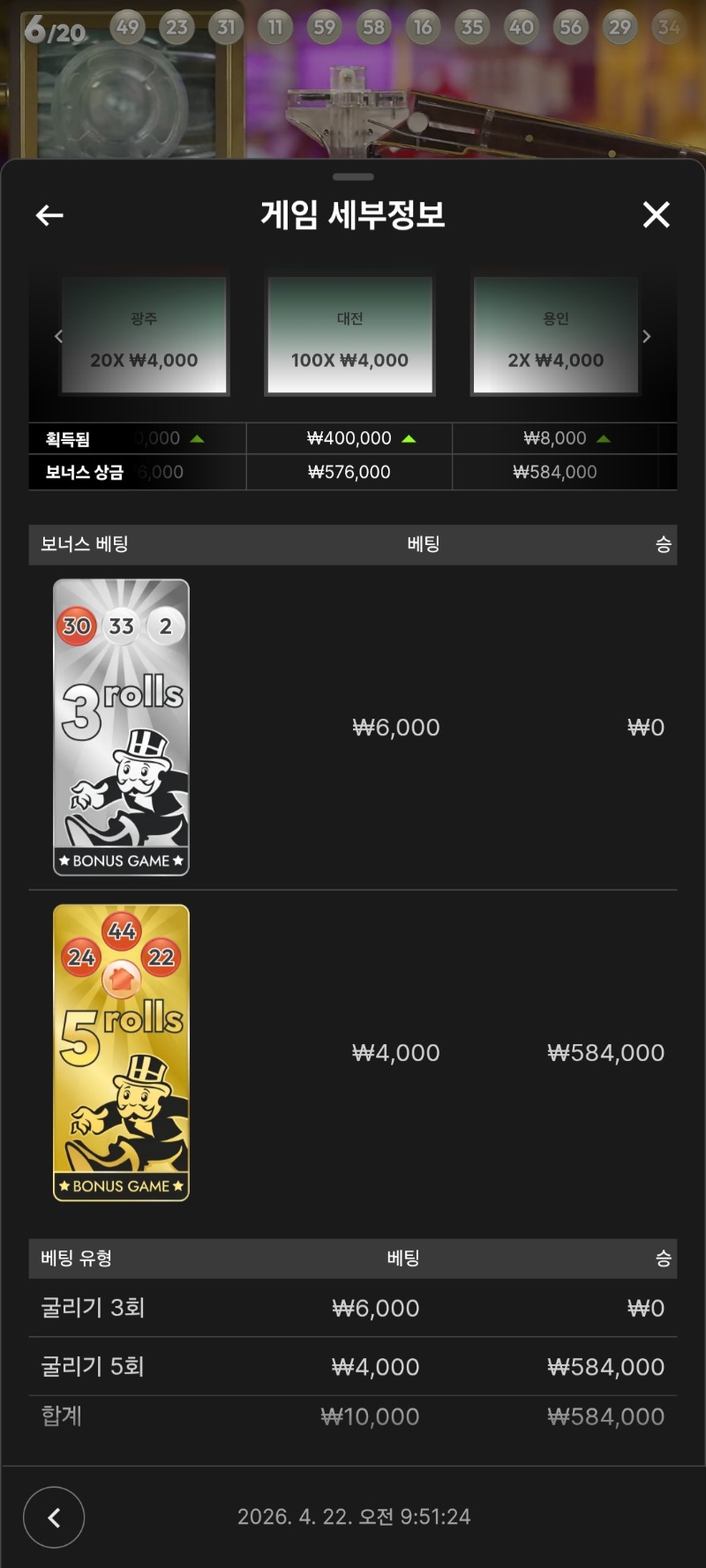Show next cards with the right carousel chevron
The height and width of the screenshot is (1568, 706).
pos(647,336)
